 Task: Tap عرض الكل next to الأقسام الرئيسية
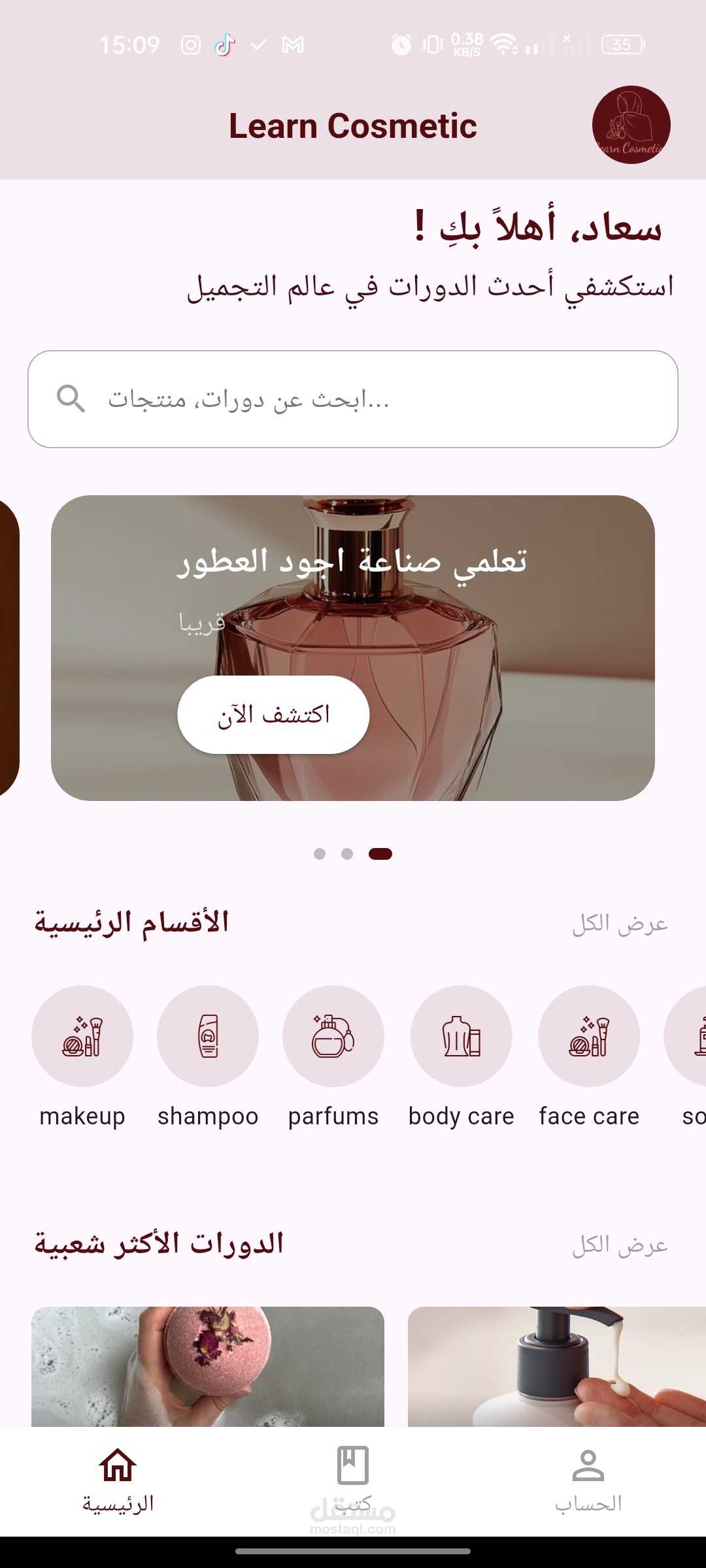[620, 924]
